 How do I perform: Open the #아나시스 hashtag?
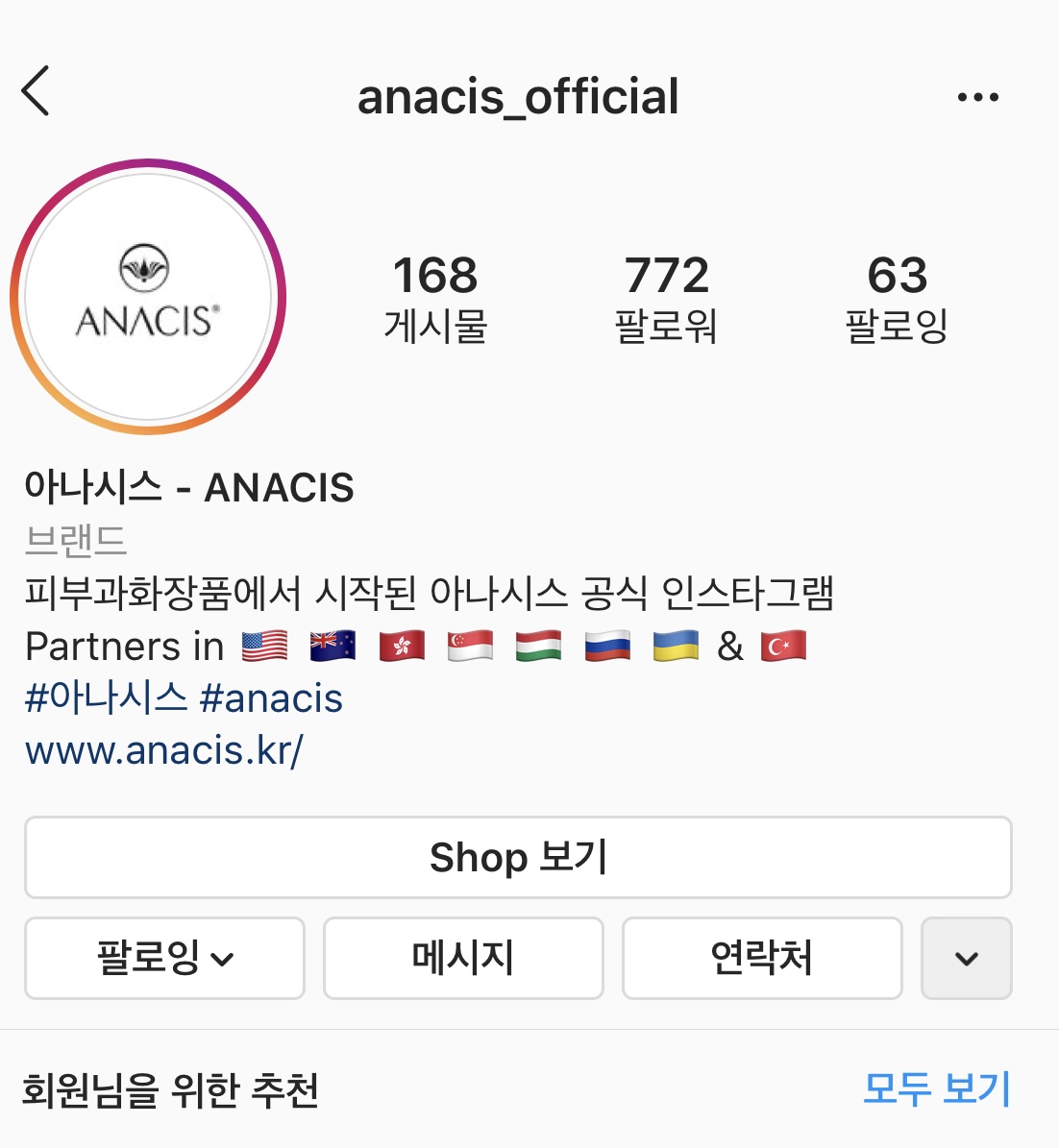(x=106, y=697)
